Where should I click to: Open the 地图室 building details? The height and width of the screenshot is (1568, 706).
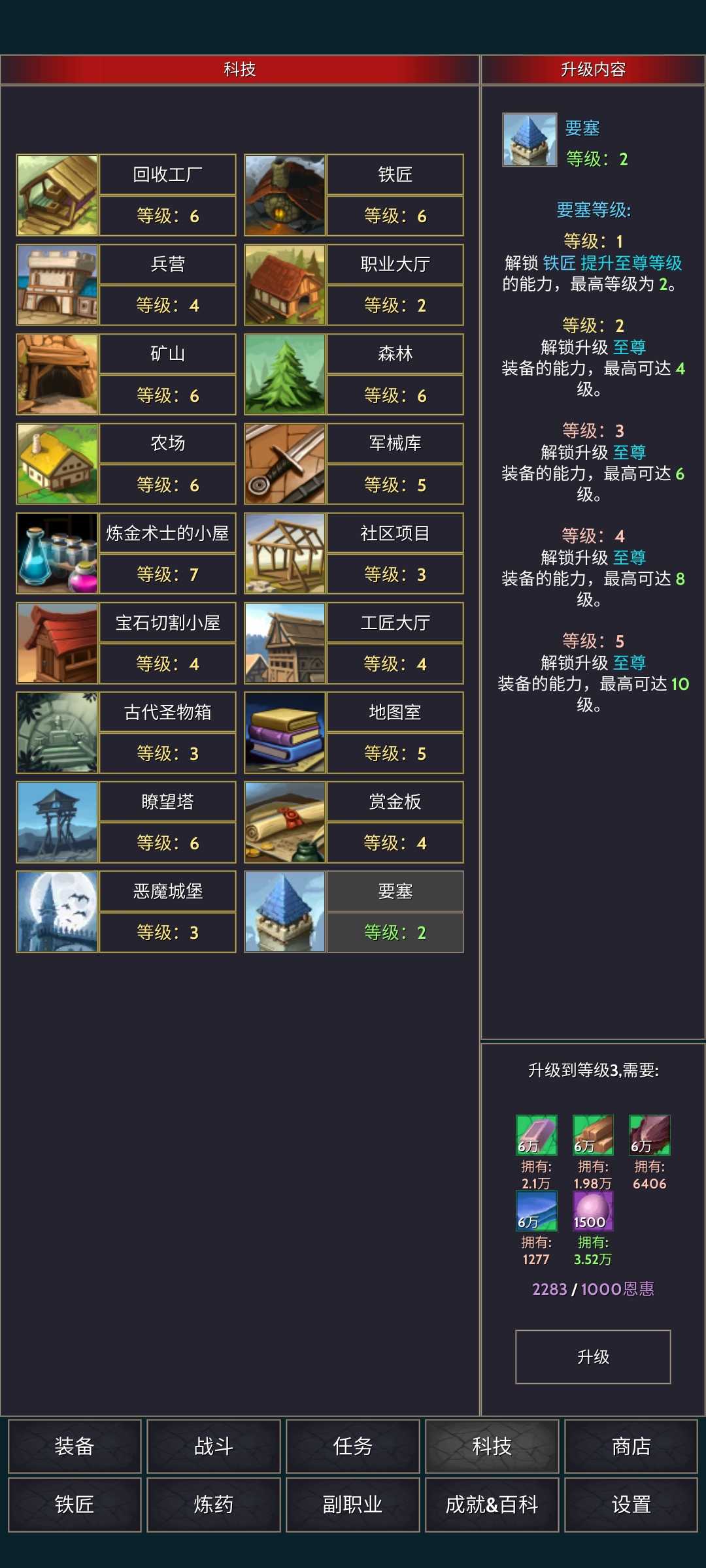[x=354, y=732]
